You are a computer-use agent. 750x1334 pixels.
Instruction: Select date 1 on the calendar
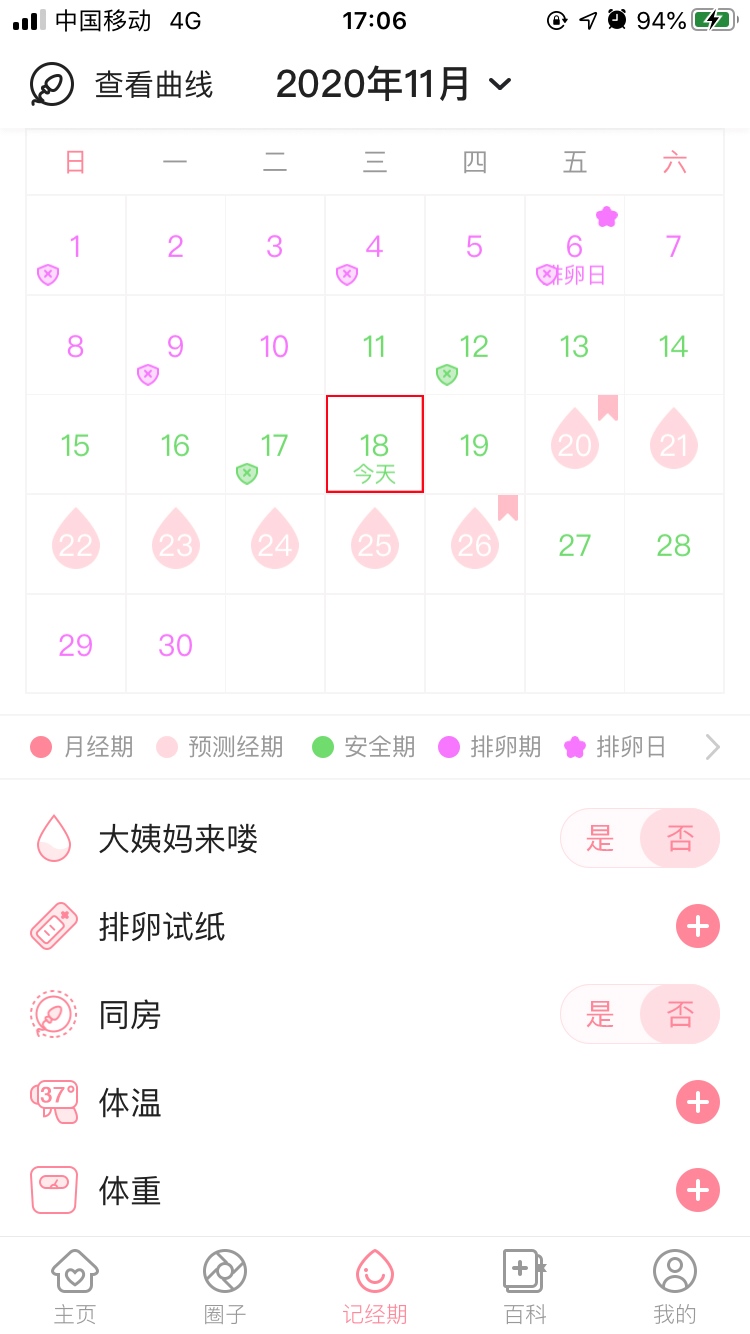click(75, 246)
